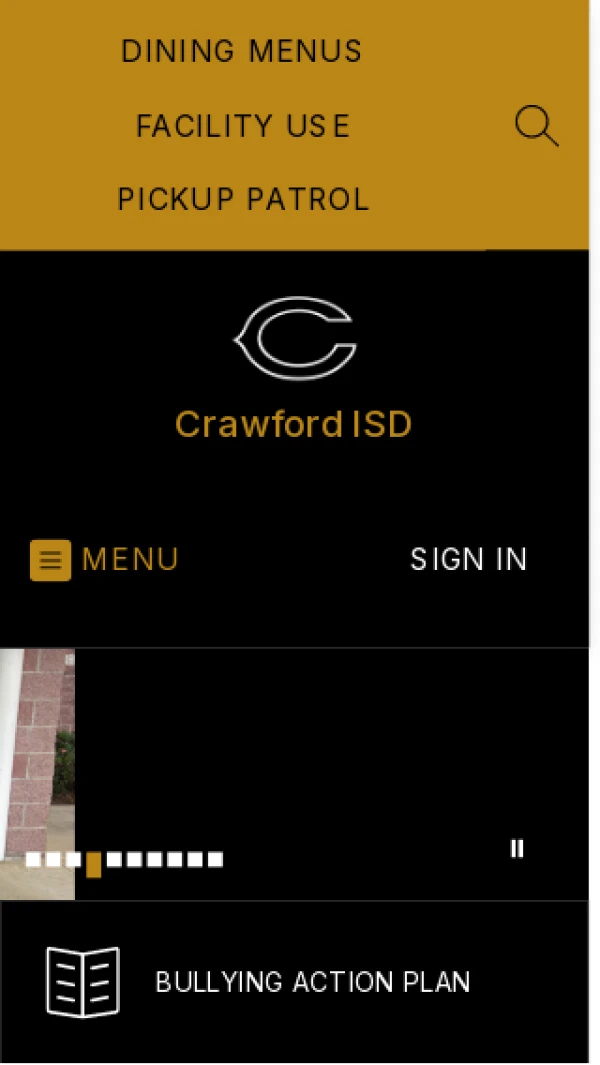Viewport: 600px width, 1065px height.
Task: Go to Facility Use page
Action: [243, 126]
